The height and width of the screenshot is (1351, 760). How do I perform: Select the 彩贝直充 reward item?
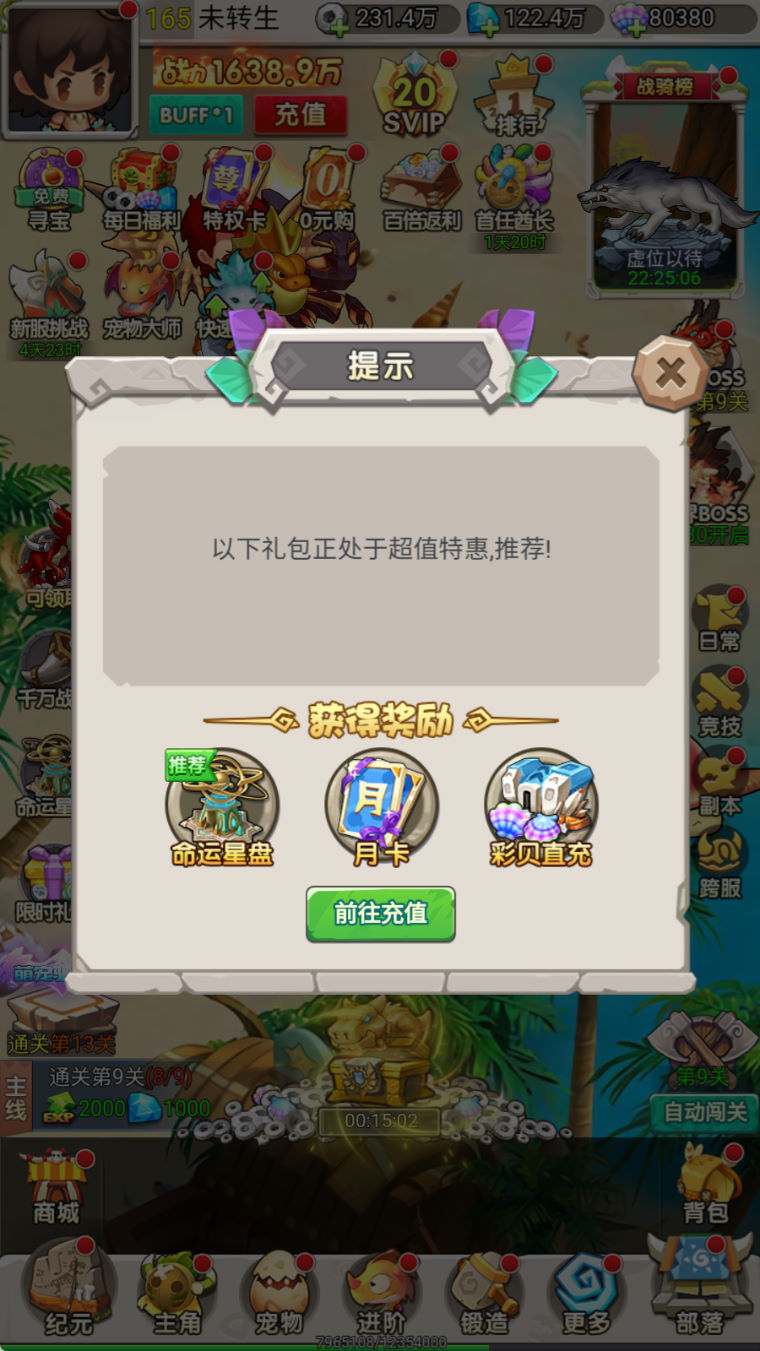(541, 807)
